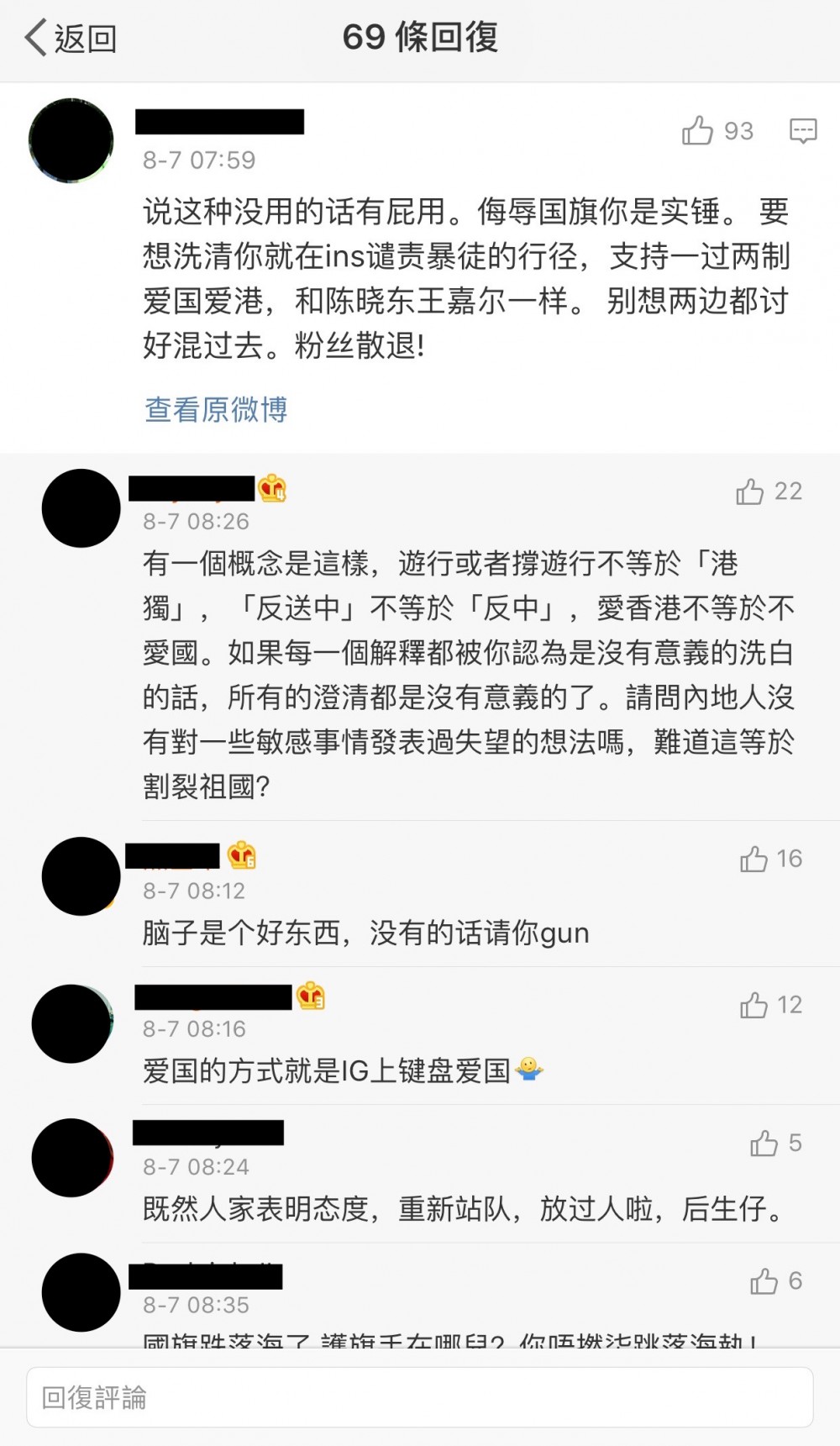
Task: Open avatar of the 8-7 08:24 replier
Action: 72,1158
